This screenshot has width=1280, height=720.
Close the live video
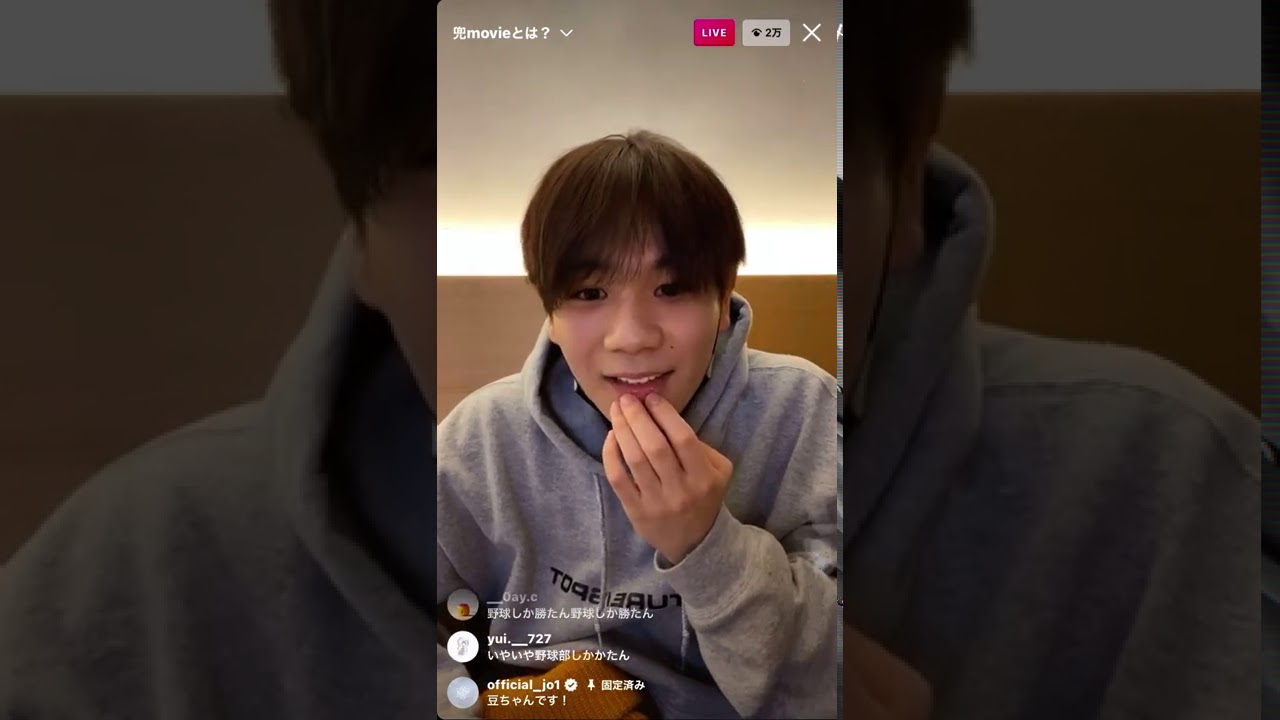point(811,33)
